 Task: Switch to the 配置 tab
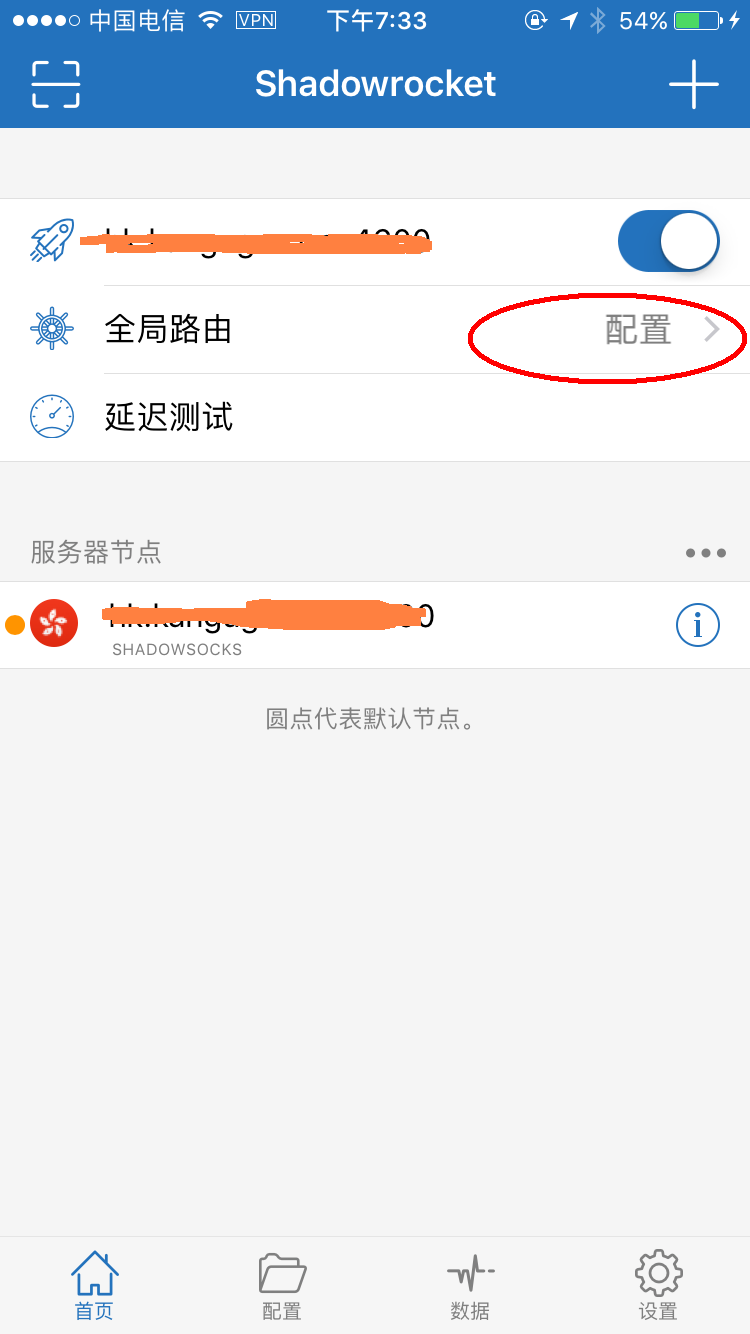[x=282, y=1285]
